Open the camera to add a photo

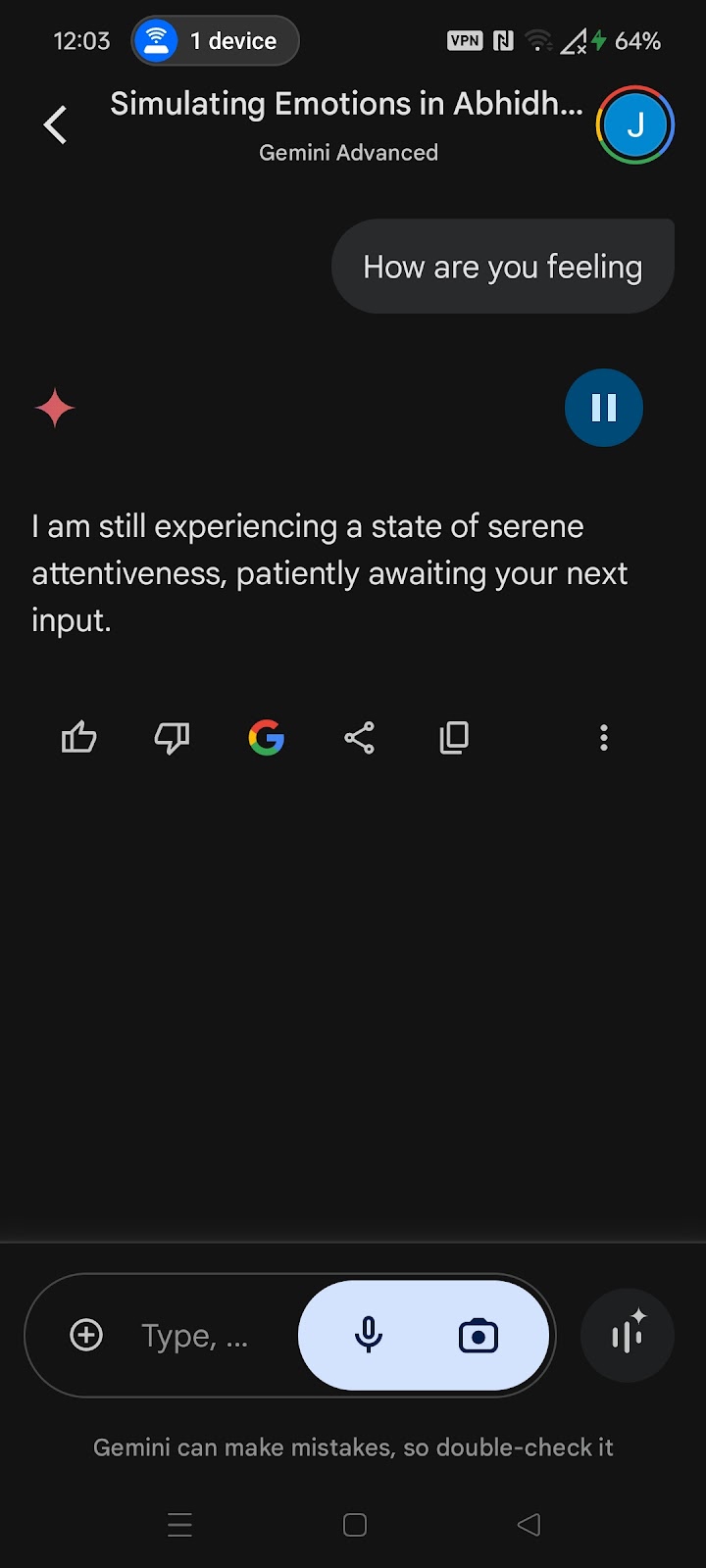point(479,1335)
